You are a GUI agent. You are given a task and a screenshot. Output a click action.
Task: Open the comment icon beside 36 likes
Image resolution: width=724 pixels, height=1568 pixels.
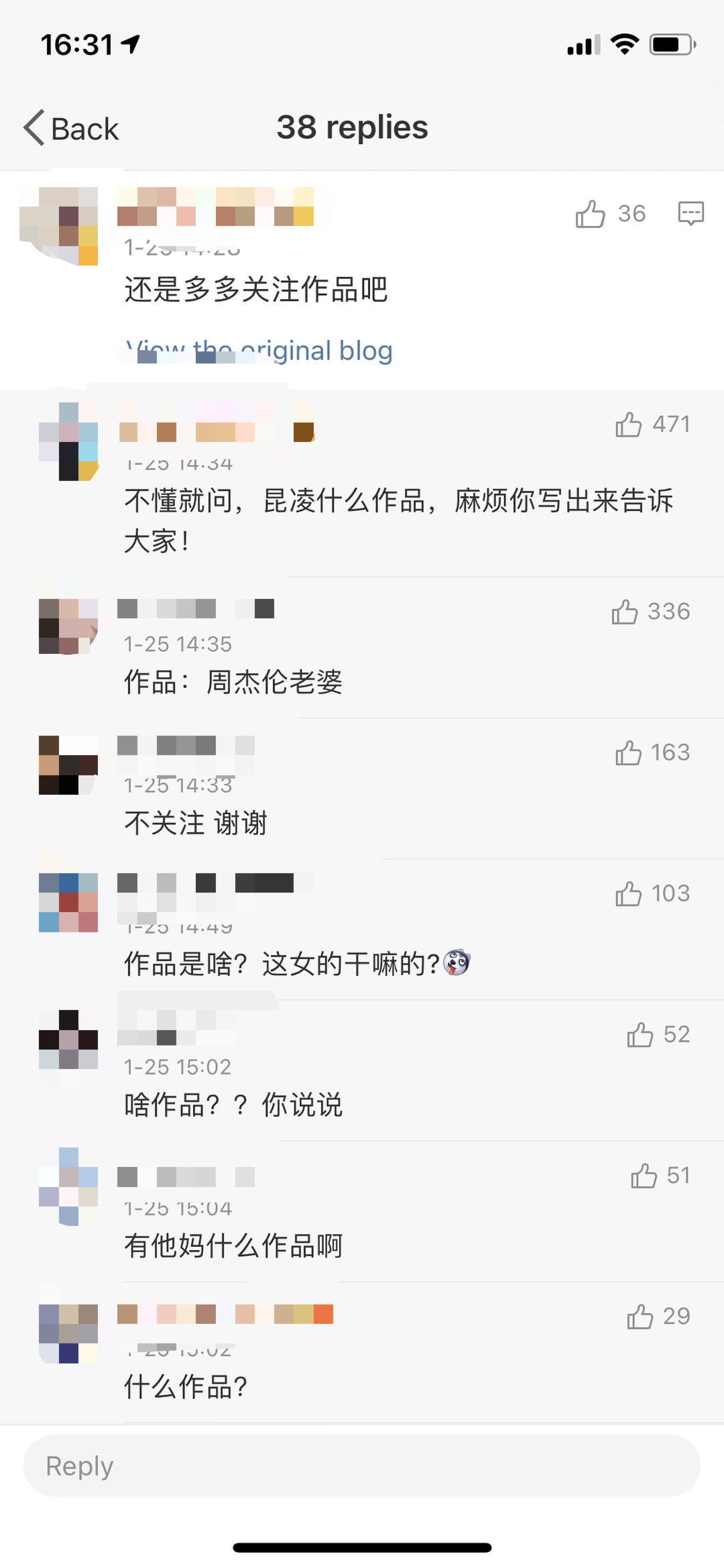pyautogui.click(x=690, y=214)
